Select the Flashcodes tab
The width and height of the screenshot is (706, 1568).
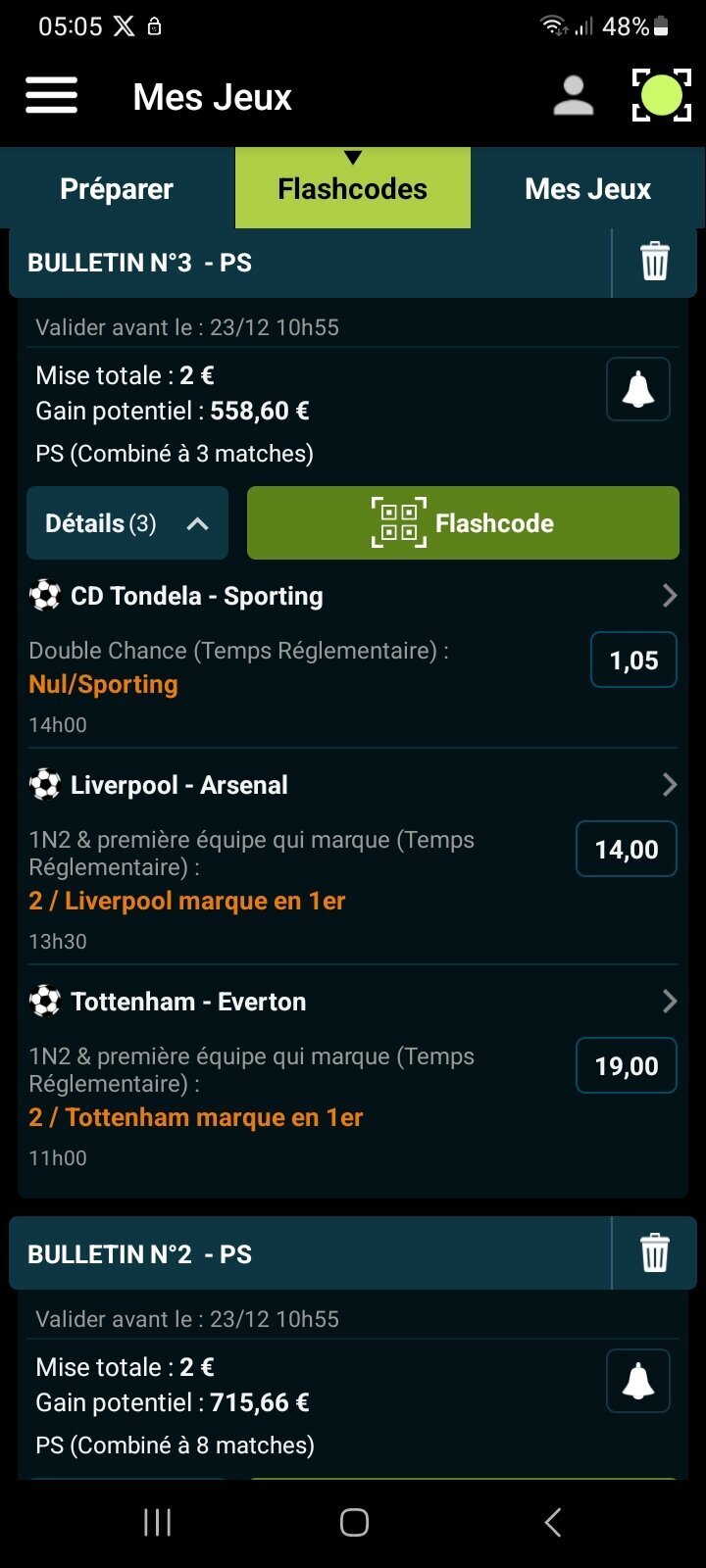353,188
